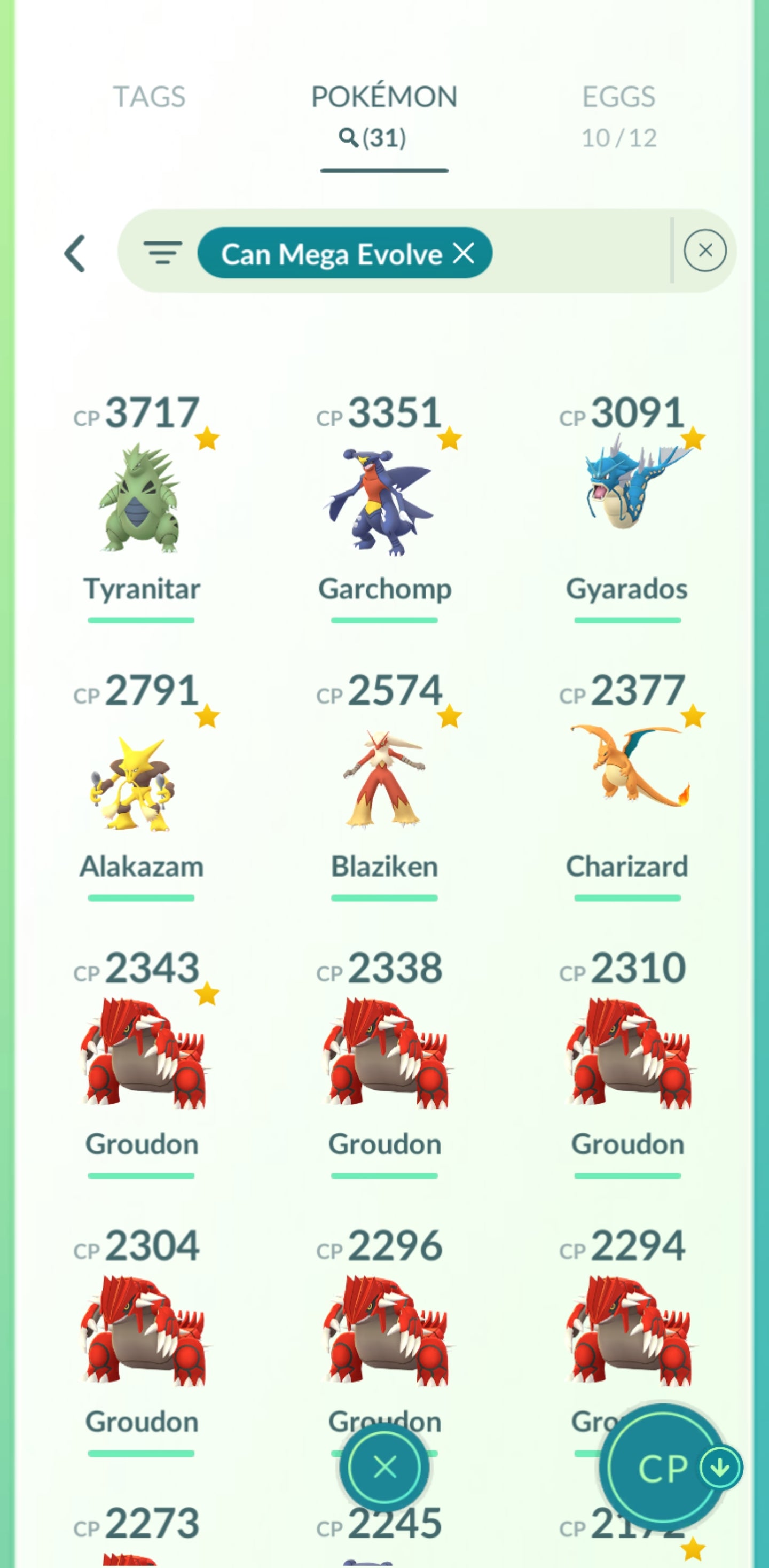
Task: Go back with the left arrow
Action: coord(75,253)
